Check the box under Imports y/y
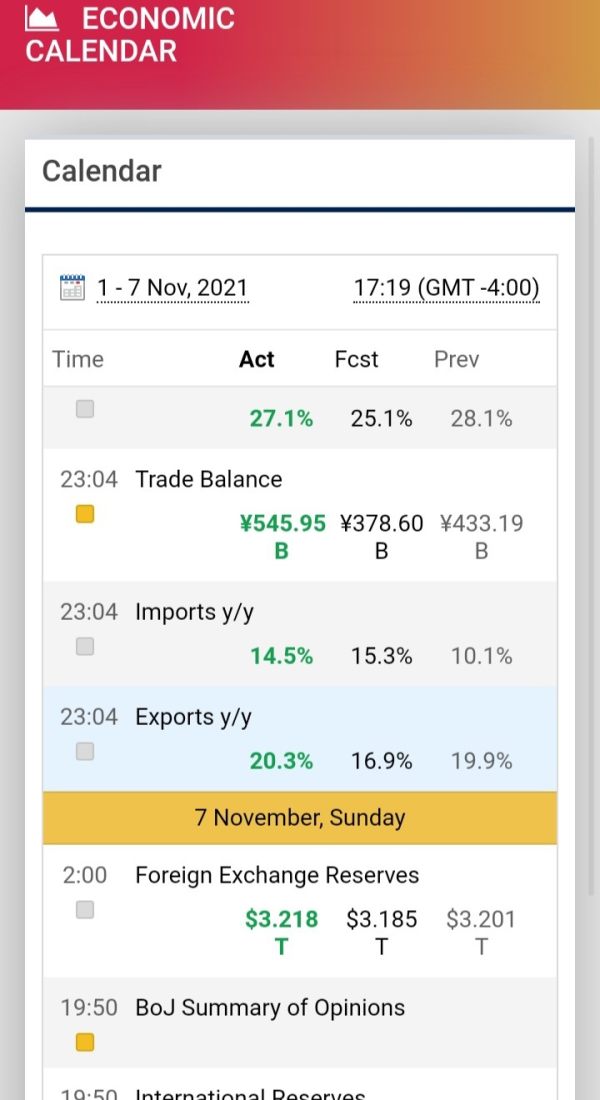The width and height of the screenshot is (600, 1100). tap(85, 647)
